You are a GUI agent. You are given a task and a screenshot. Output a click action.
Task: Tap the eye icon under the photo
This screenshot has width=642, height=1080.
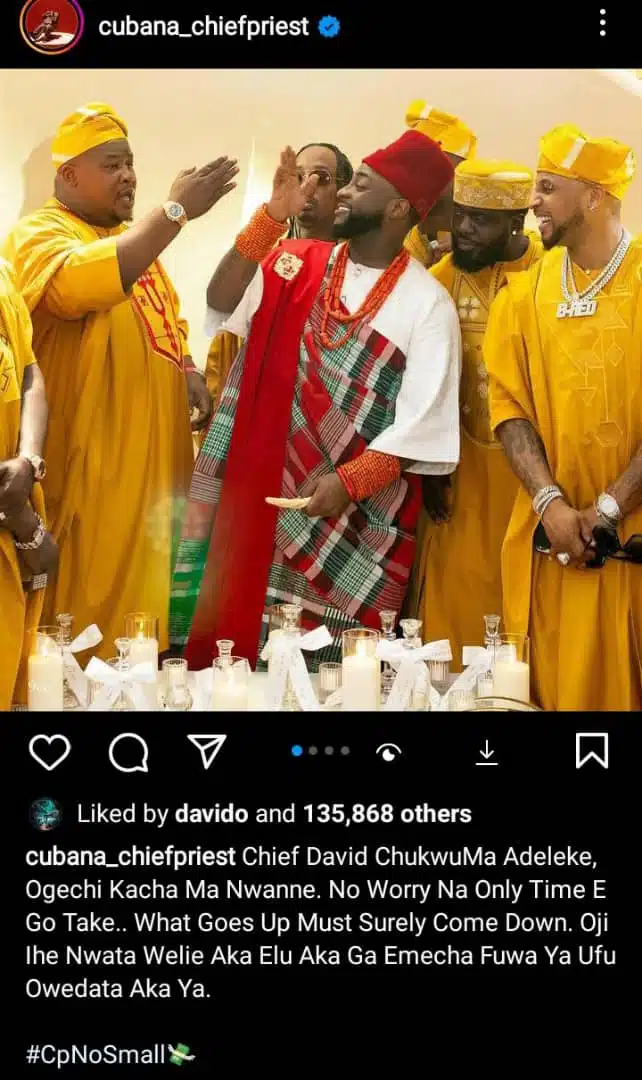tap(390, 752)
